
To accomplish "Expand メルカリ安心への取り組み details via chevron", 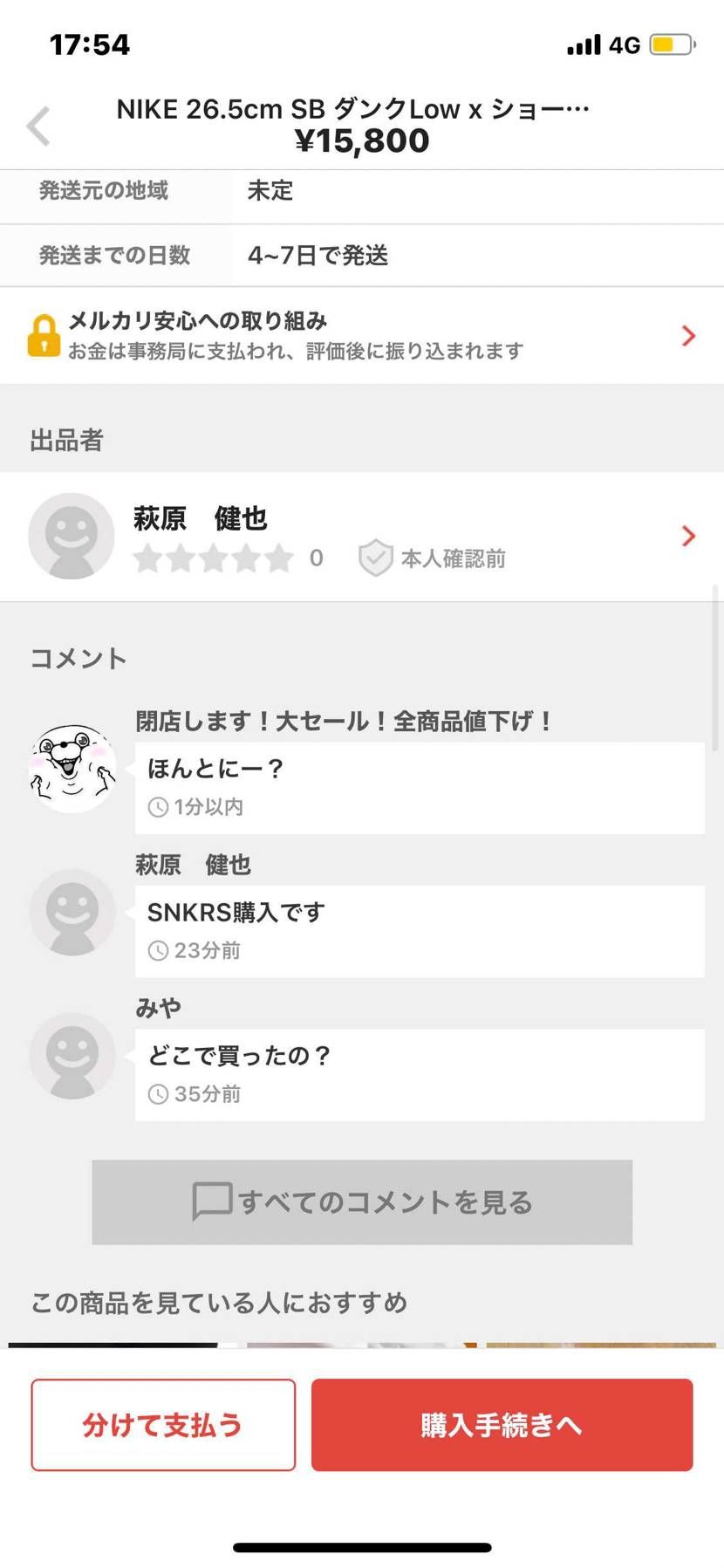I will 688,335.
